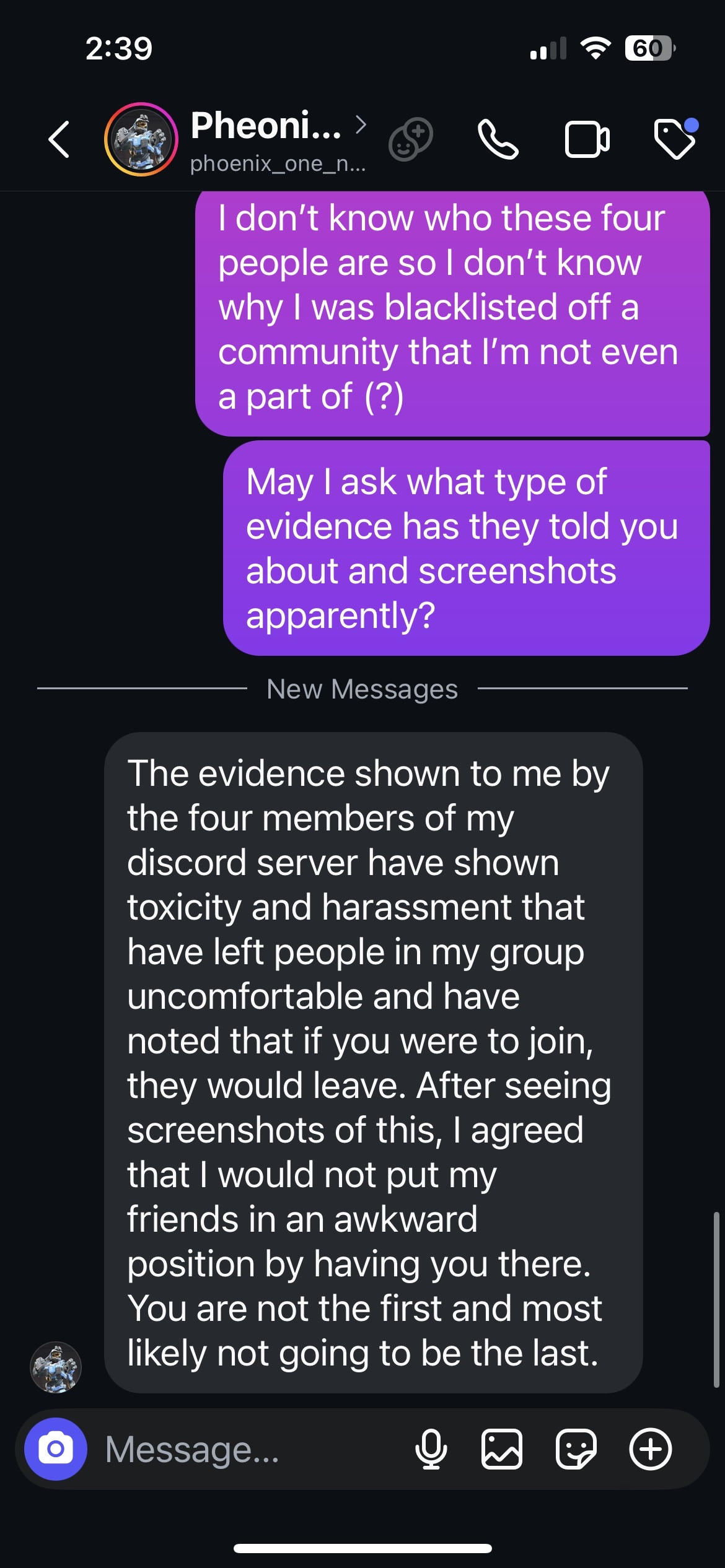View the story on the header avatar

coord(141,139)
